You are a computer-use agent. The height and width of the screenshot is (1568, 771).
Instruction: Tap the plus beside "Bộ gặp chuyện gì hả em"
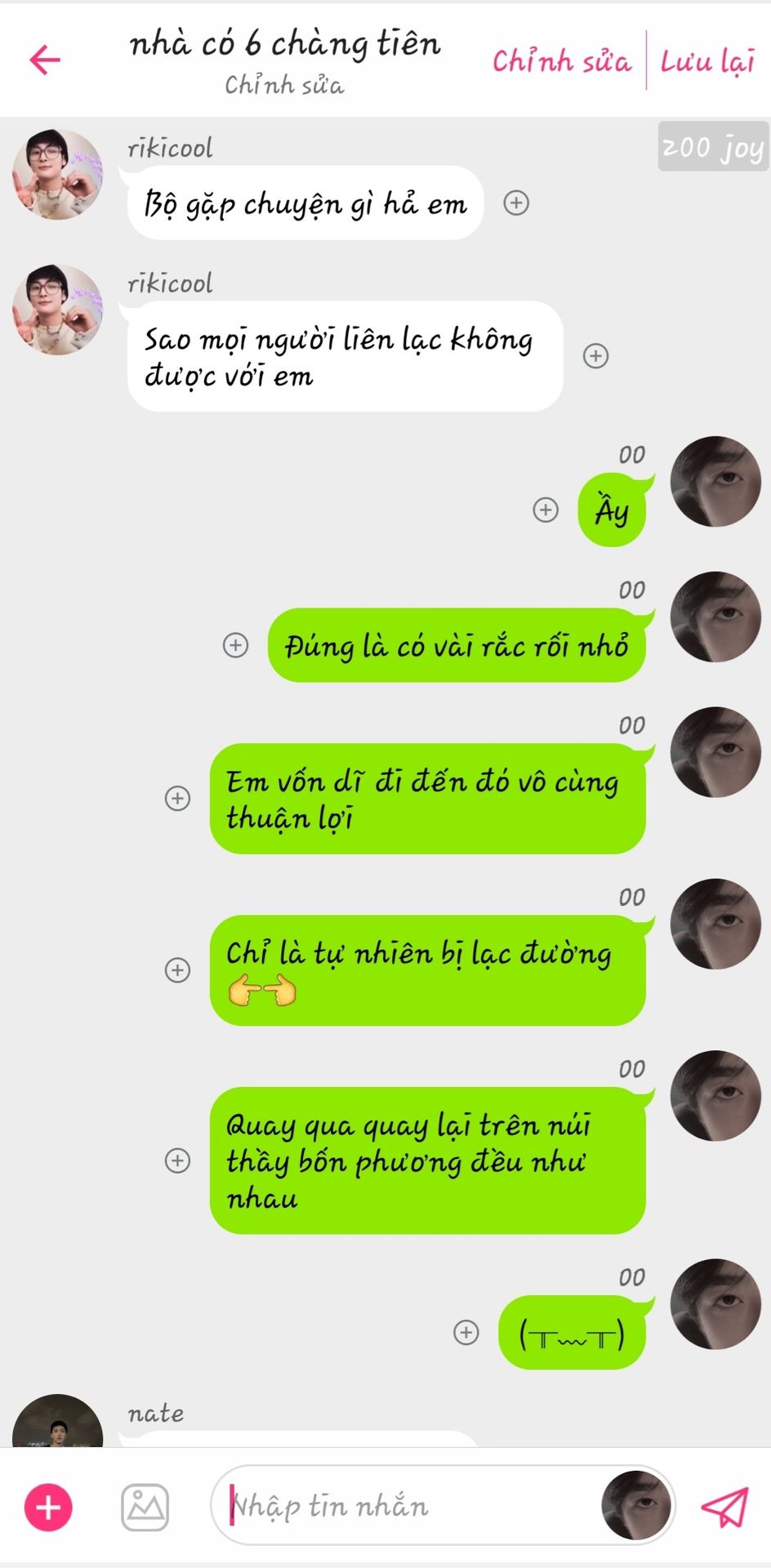(x=516, y=203)
